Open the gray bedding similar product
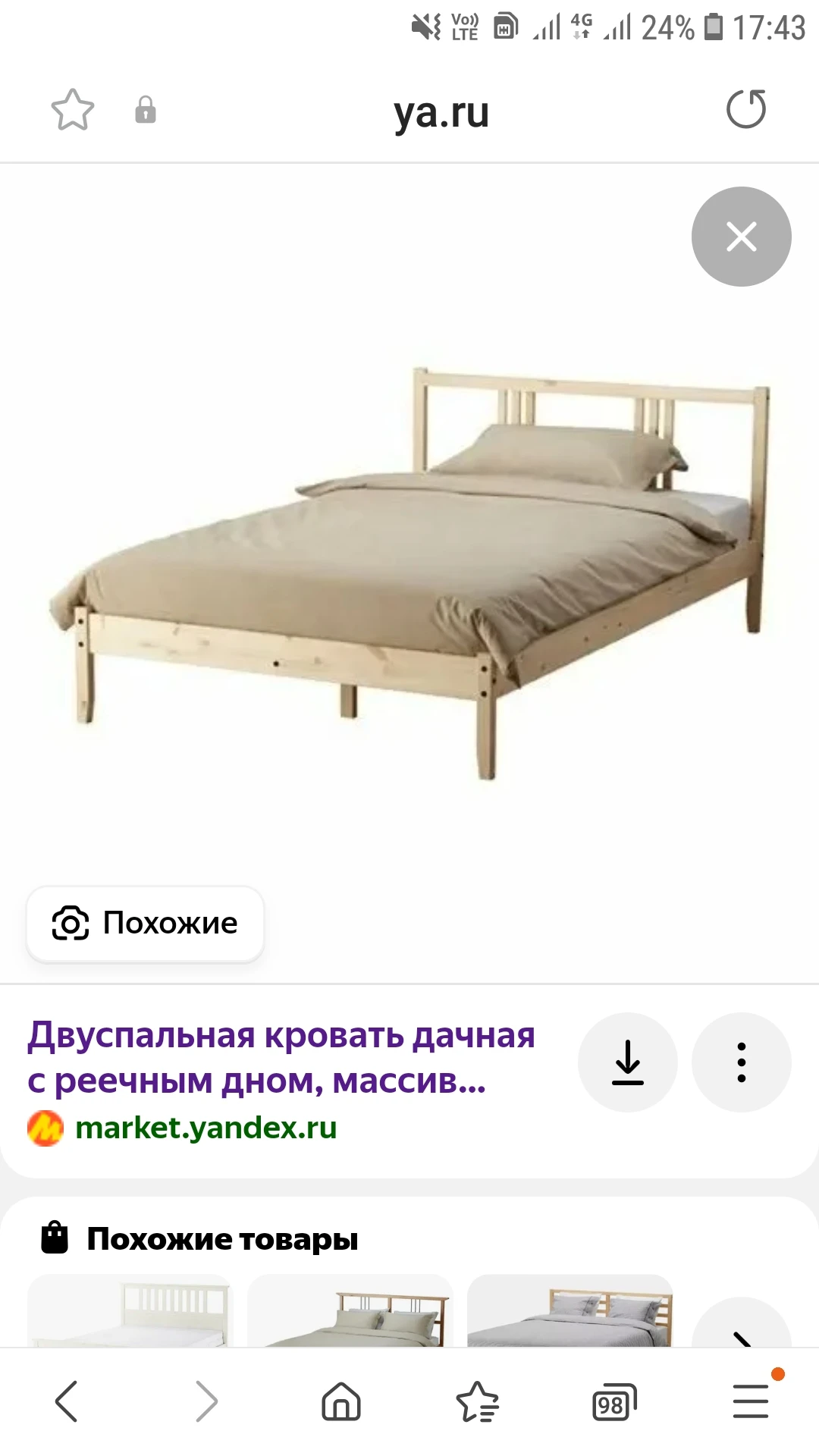Image resolution: width=819 pixels, height=1456 pixels. (x=570, y=1312)
